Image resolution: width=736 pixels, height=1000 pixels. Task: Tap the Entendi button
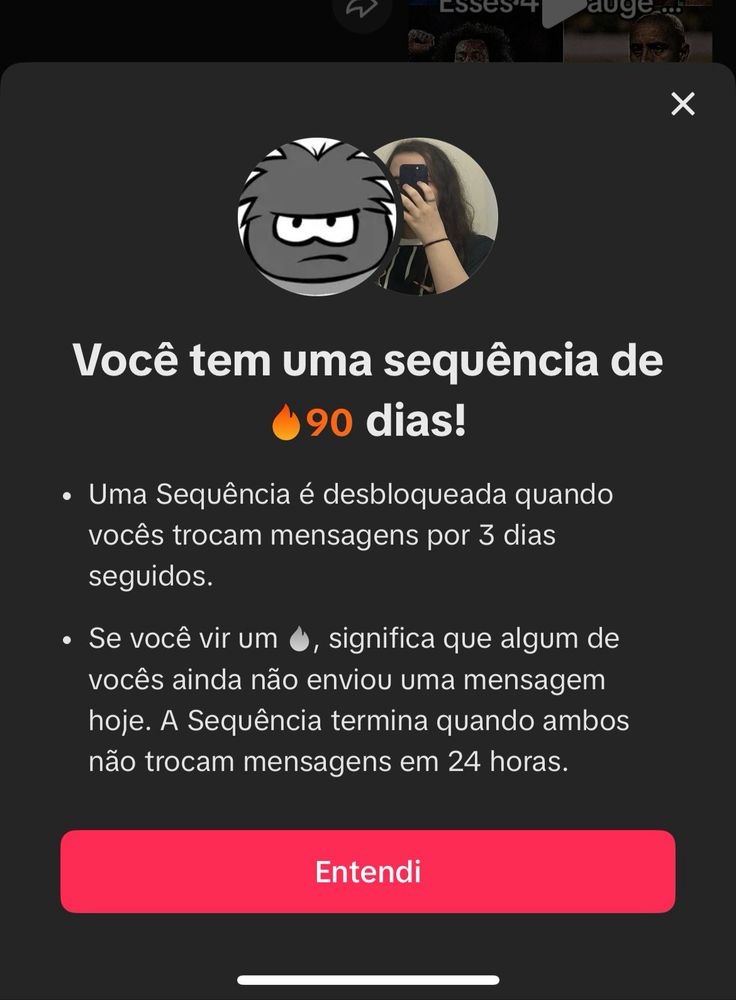pyautogui.click(x=368, y=871)
